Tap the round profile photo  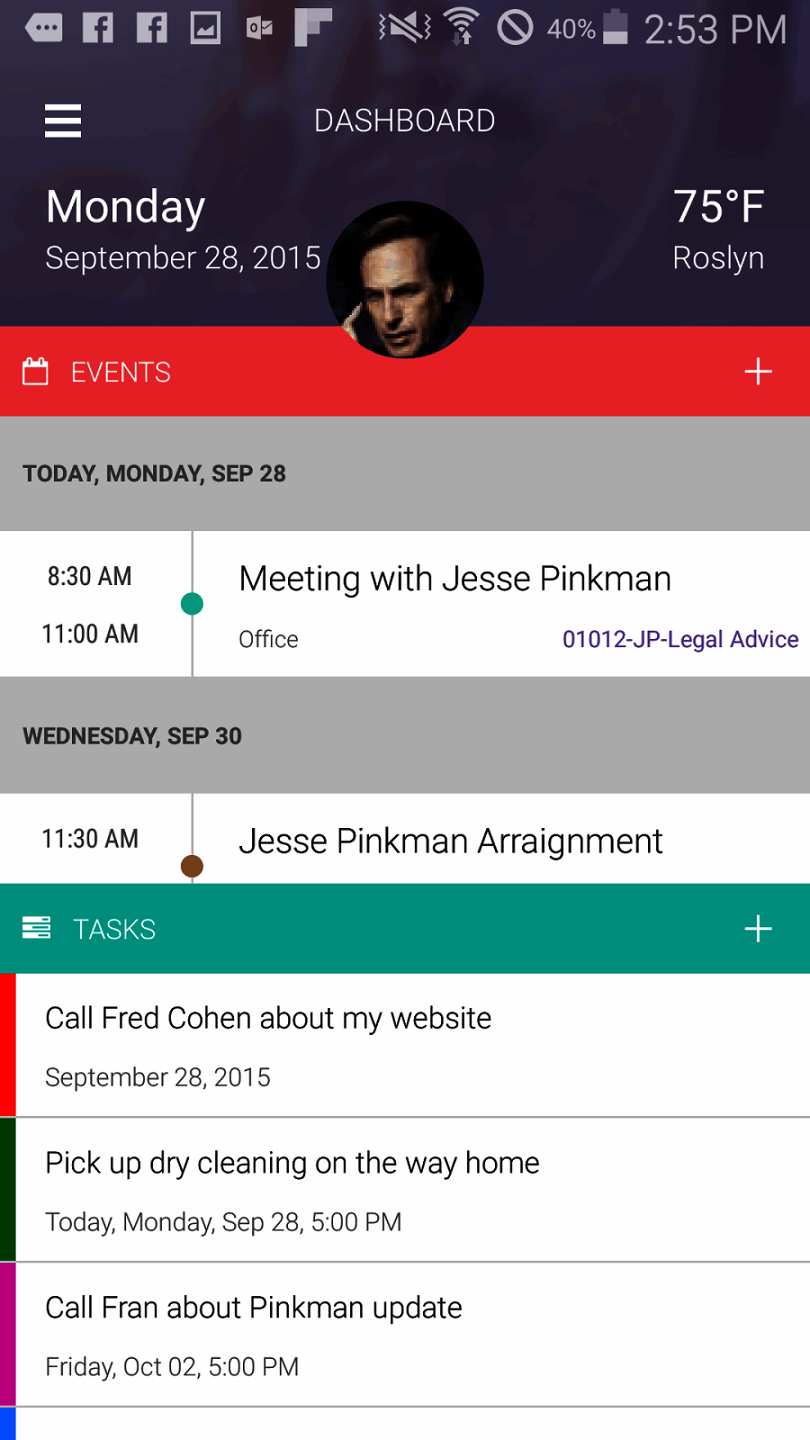[x=405, y=280]
